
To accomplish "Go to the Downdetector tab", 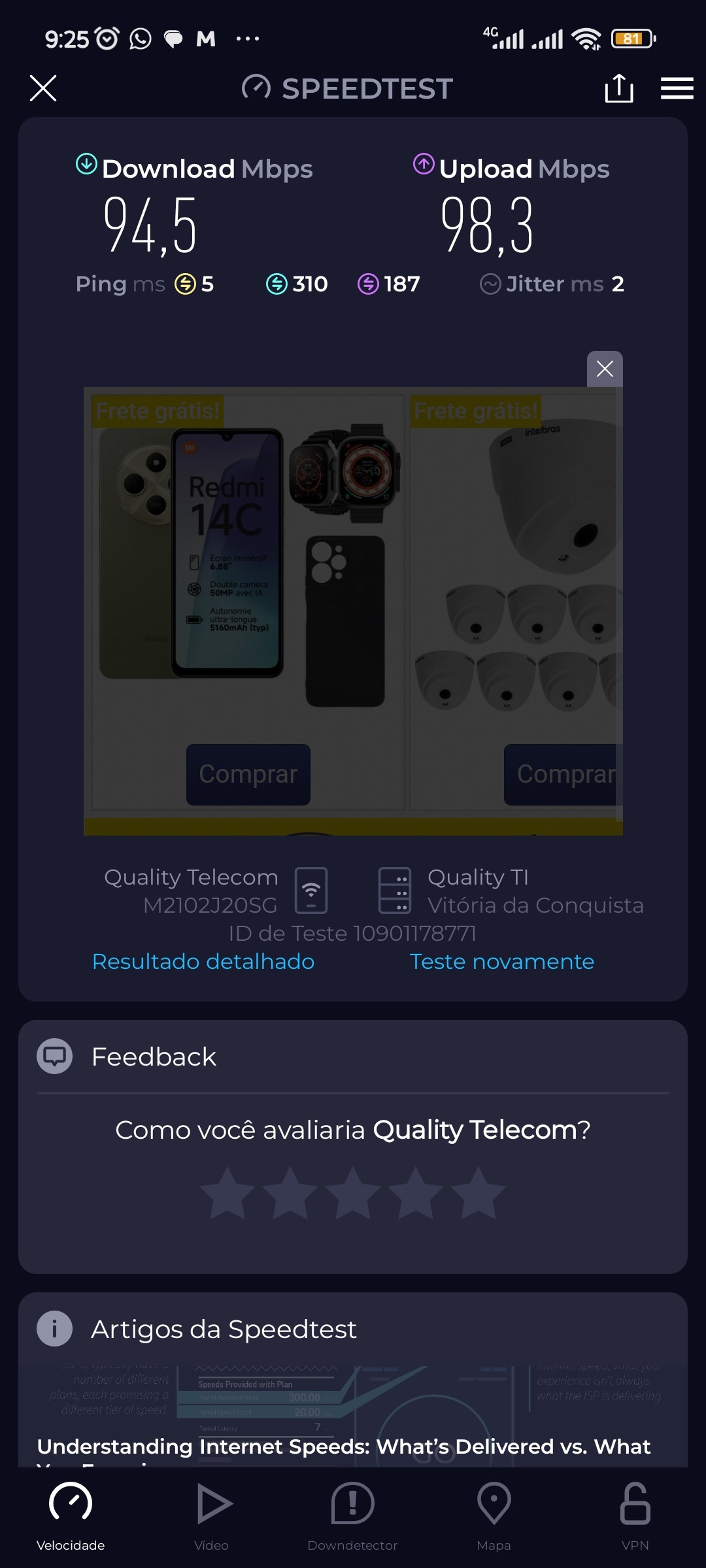I will coord(352,1516).
